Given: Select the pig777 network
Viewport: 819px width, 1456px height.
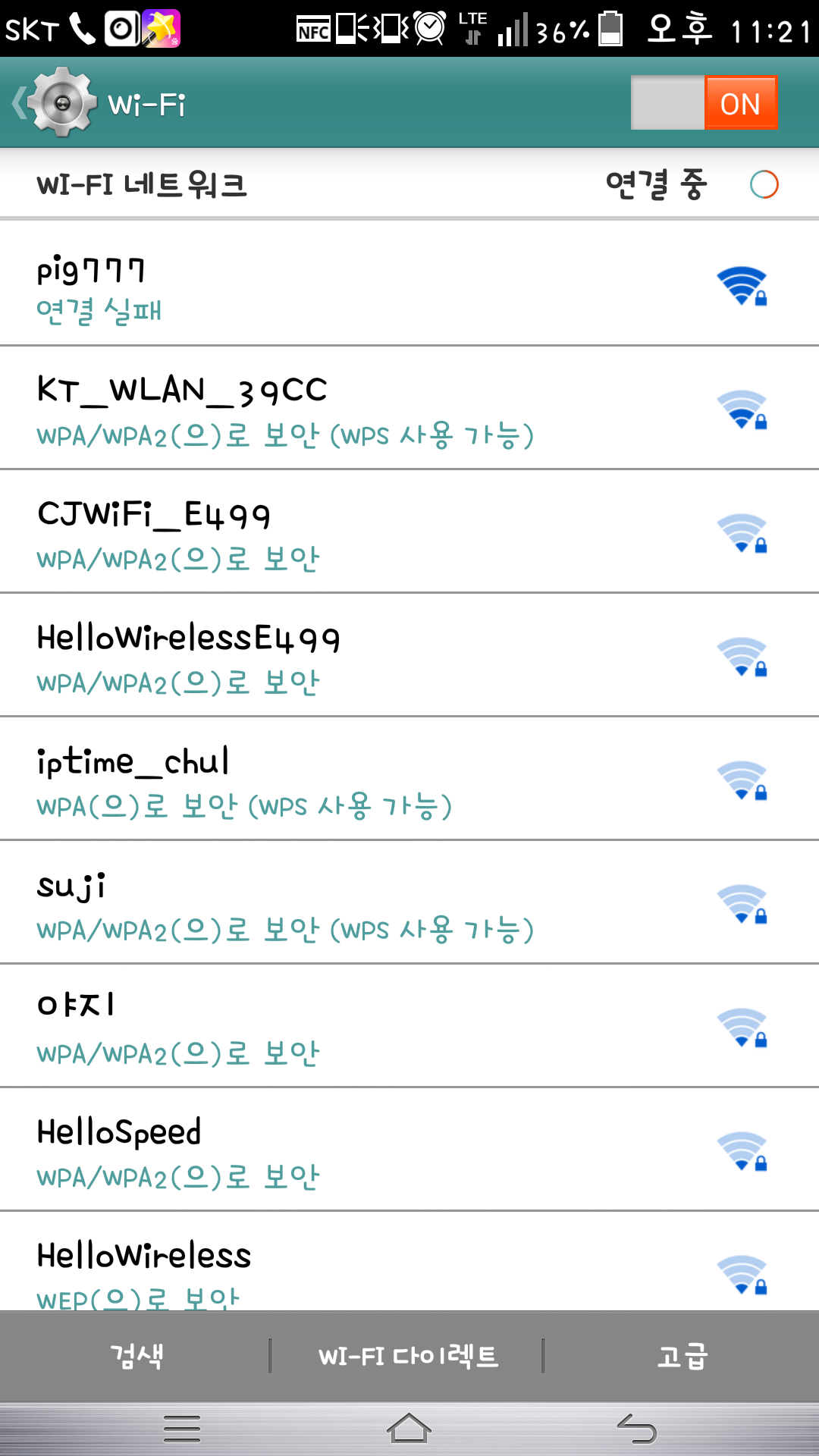Looking at the screenshot, I should coord(409,284).
